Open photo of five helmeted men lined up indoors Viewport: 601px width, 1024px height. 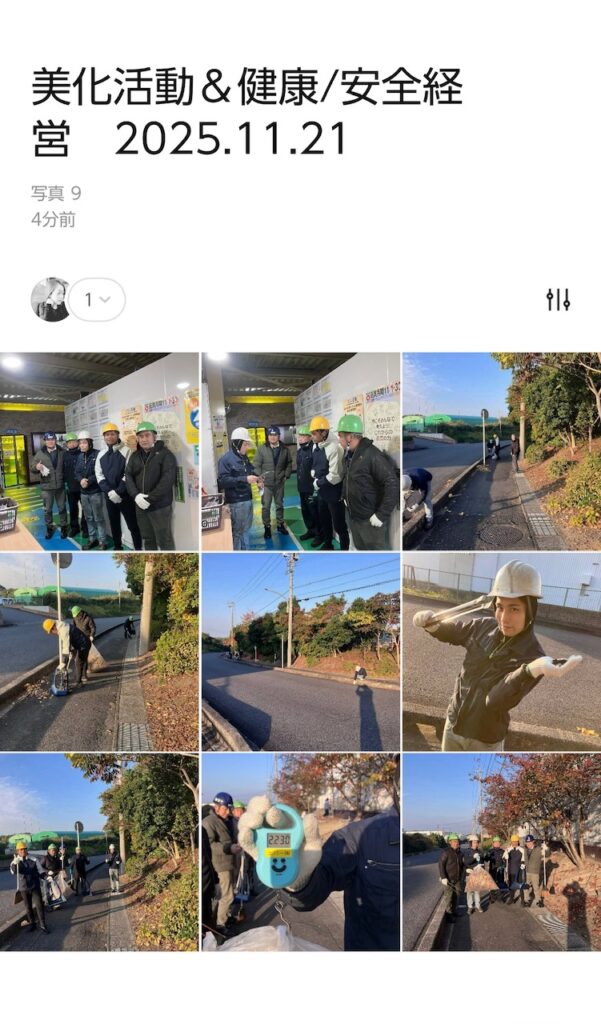point(100,451)
